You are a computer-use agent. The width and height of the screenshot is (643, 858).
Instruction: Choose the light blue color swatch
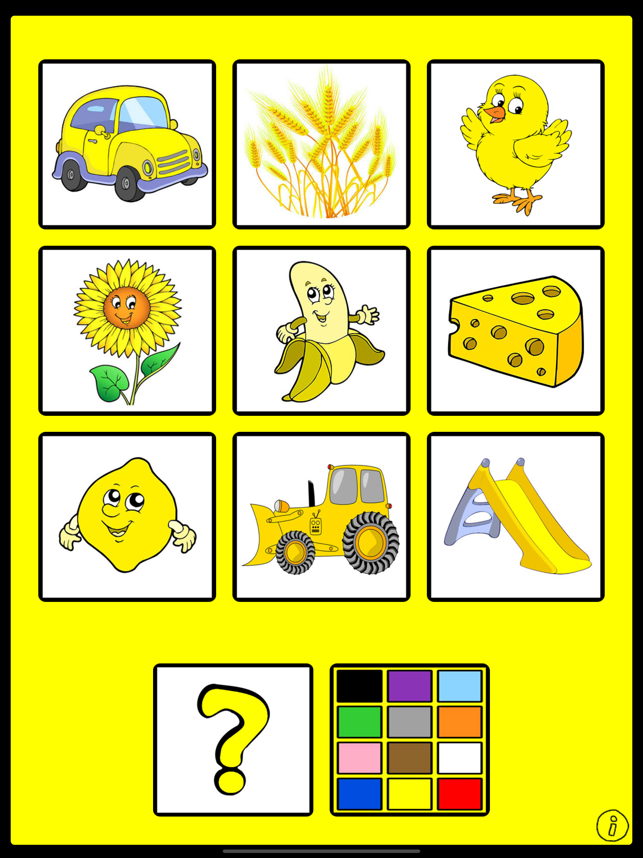tap(460, 686)
